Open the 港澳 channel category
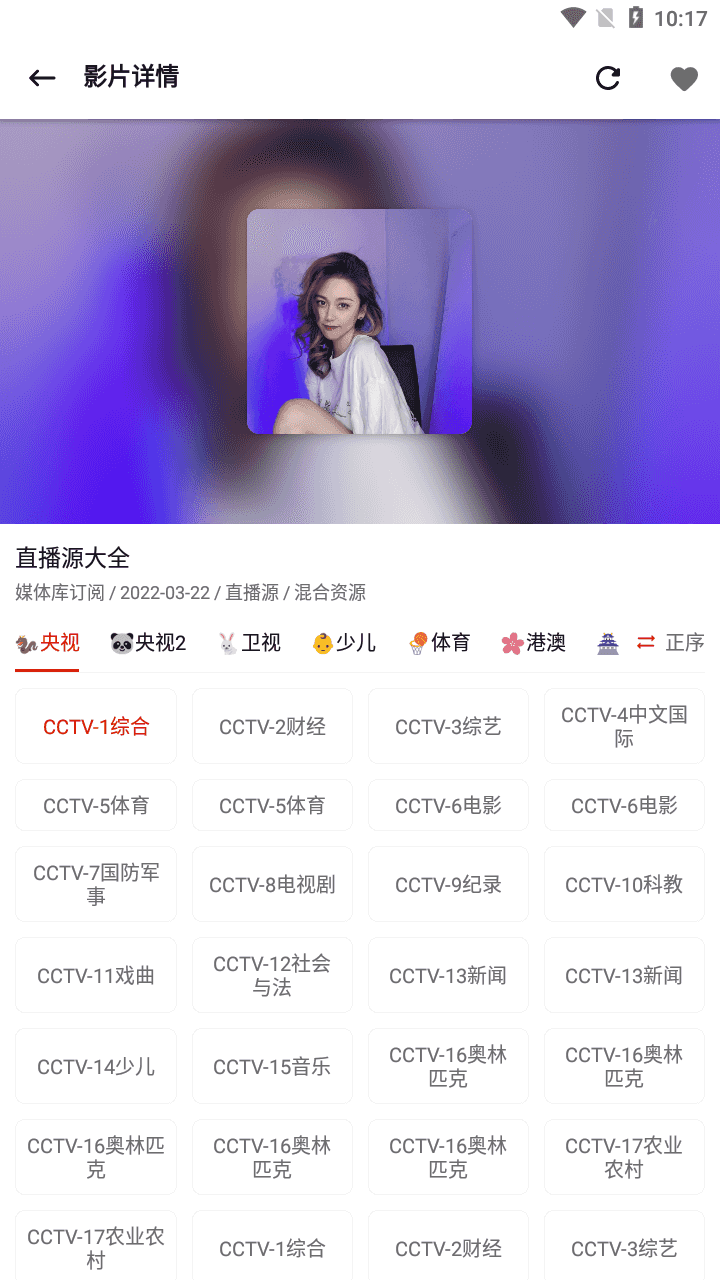The width and height of the screenshot is (720, 1280). 534,643
